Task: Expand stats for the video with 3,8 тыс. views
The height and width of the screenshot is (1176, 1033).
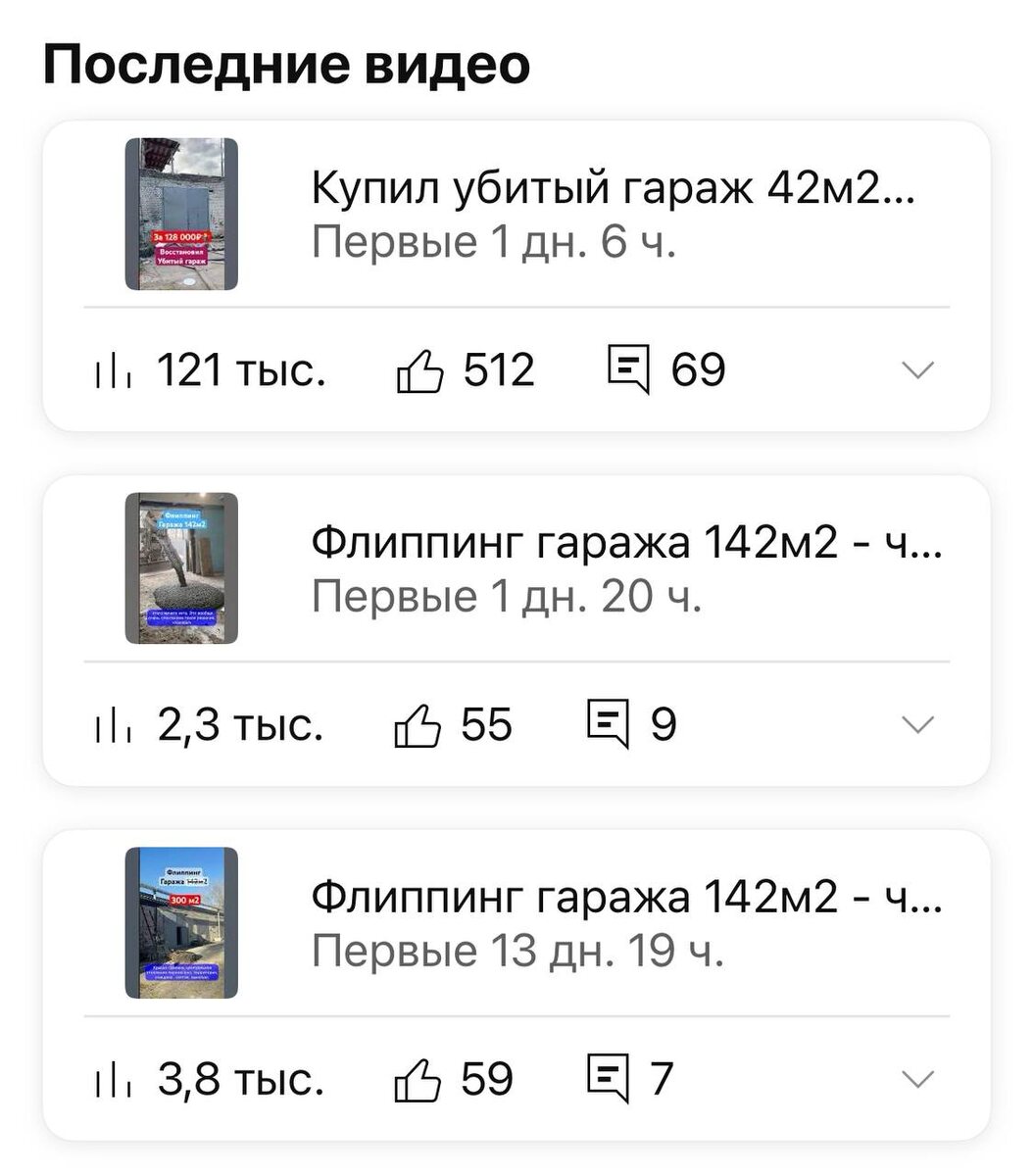Action: (x=917, y=1080)
